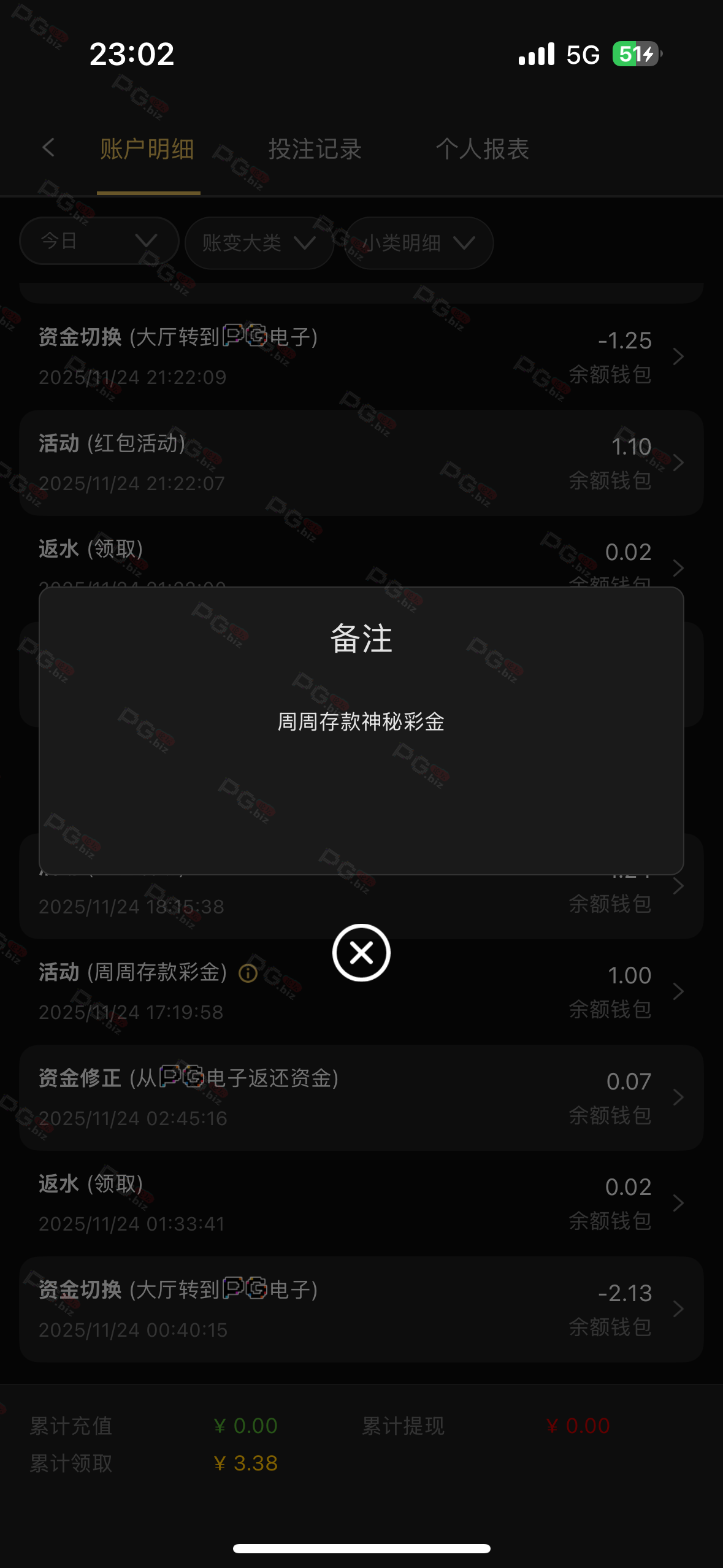View the 返水 record from 01:33:41
The height and width of the screenshot is (1568, 723).
tap(361, 1203)
